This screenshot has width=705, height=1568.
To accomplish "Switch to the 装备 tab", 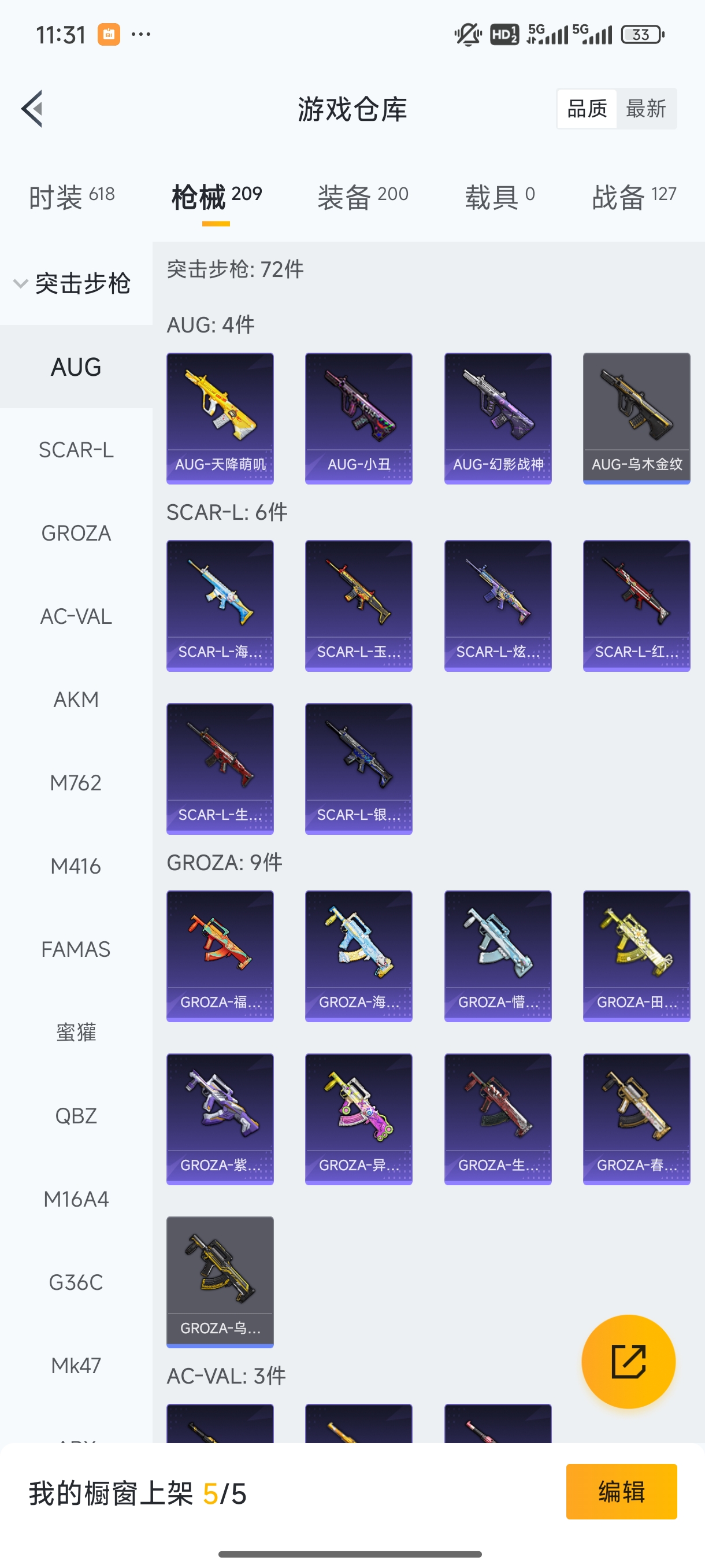I will [362, 197].
